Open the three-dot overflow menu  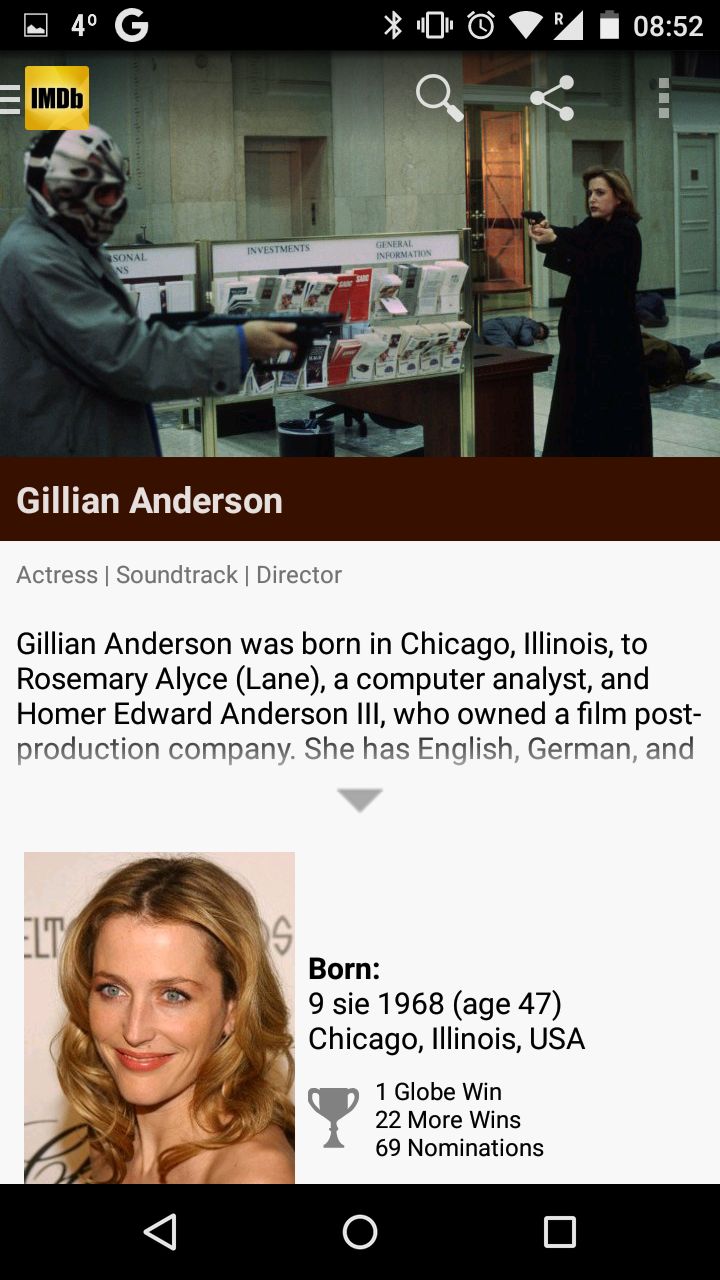pyautogui.click(x=664, y=98)
